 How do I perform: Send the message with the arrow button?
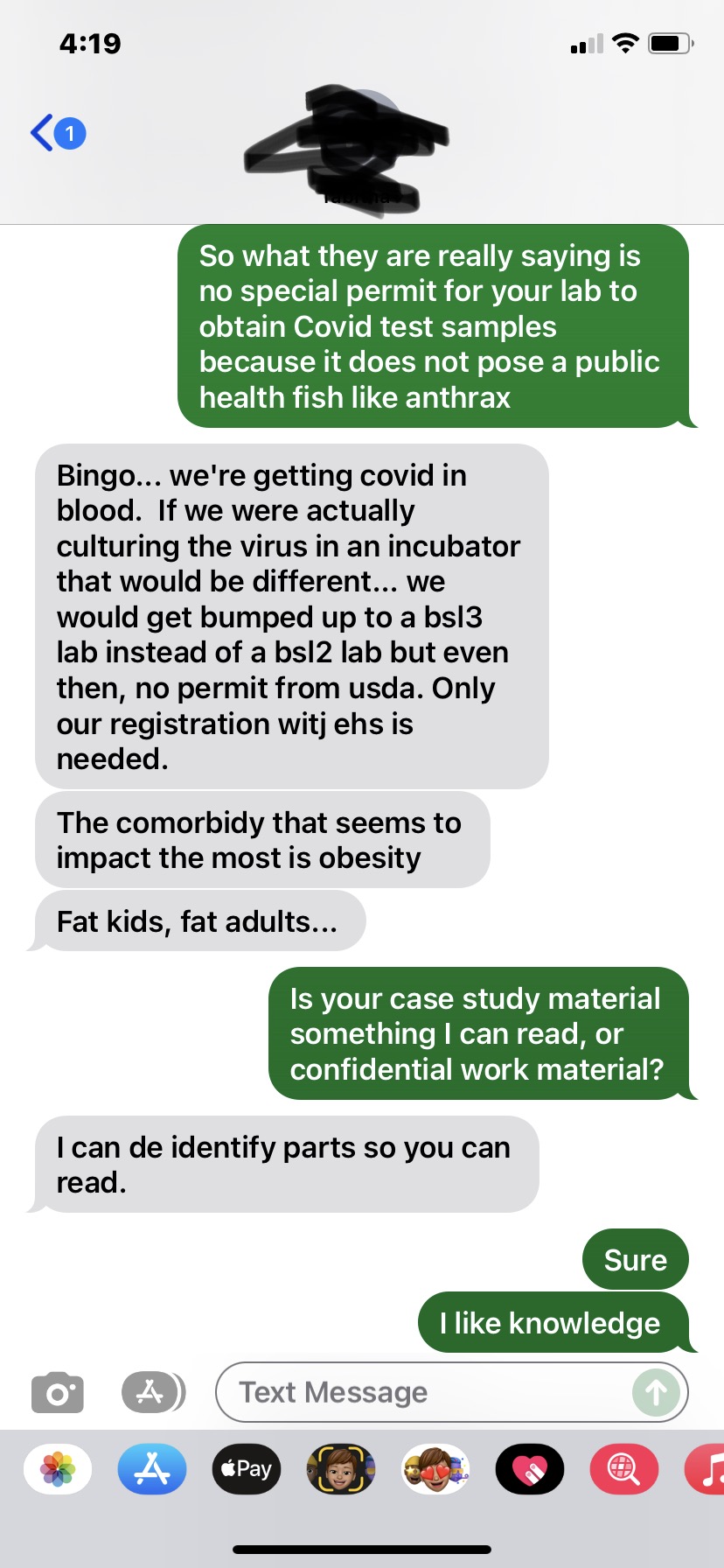click(656, 1392)
